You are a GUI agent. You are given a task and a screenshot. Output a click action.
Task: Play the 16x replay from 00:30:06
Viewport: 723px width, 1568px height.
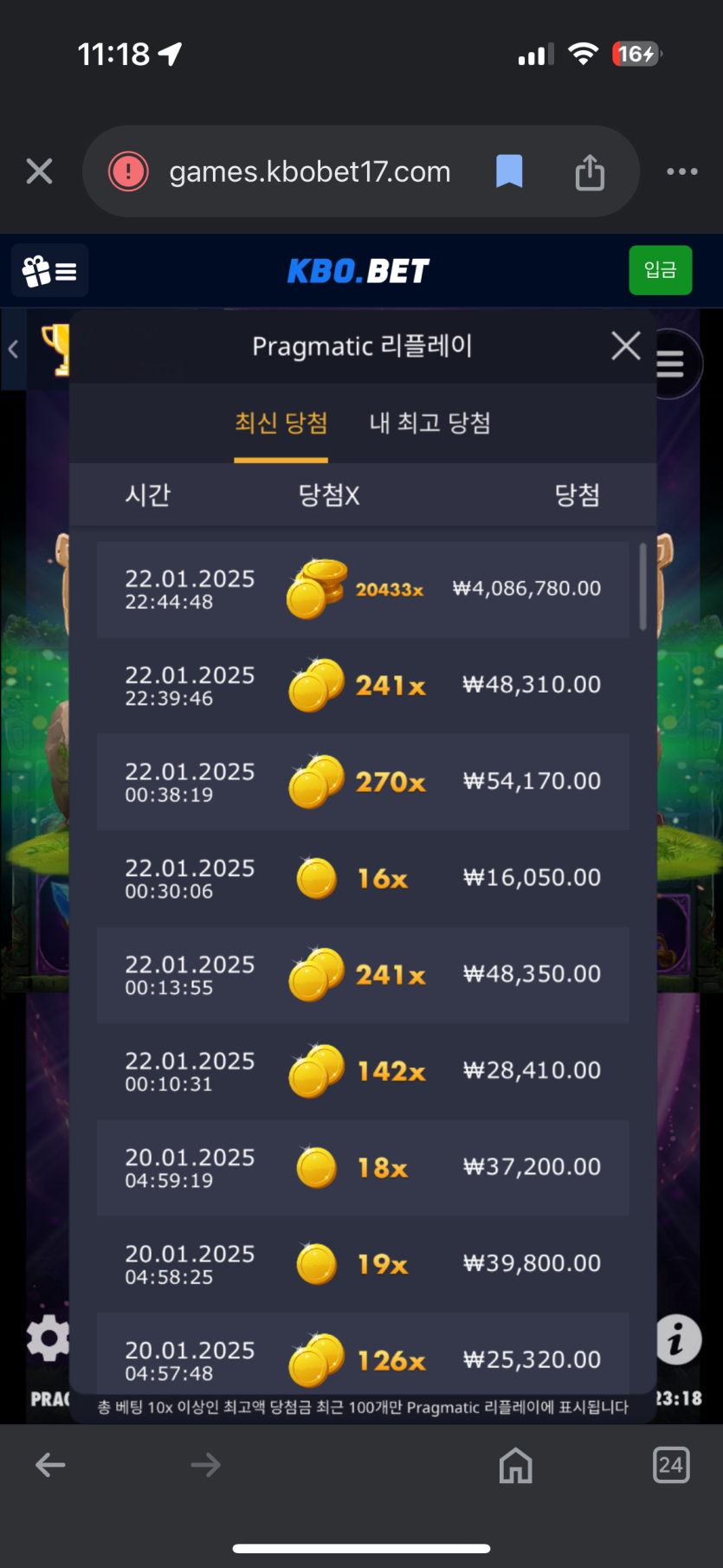(x=363, y=879)
